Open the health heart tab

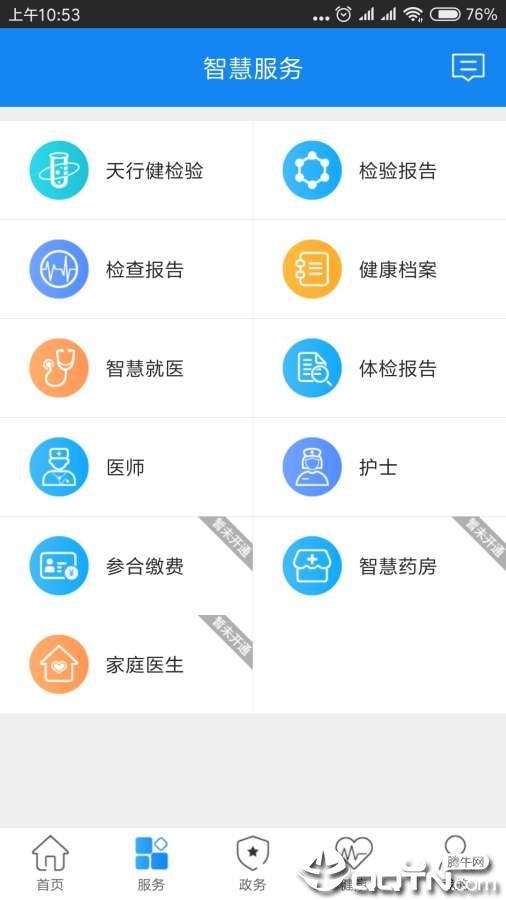coord(354,863)
